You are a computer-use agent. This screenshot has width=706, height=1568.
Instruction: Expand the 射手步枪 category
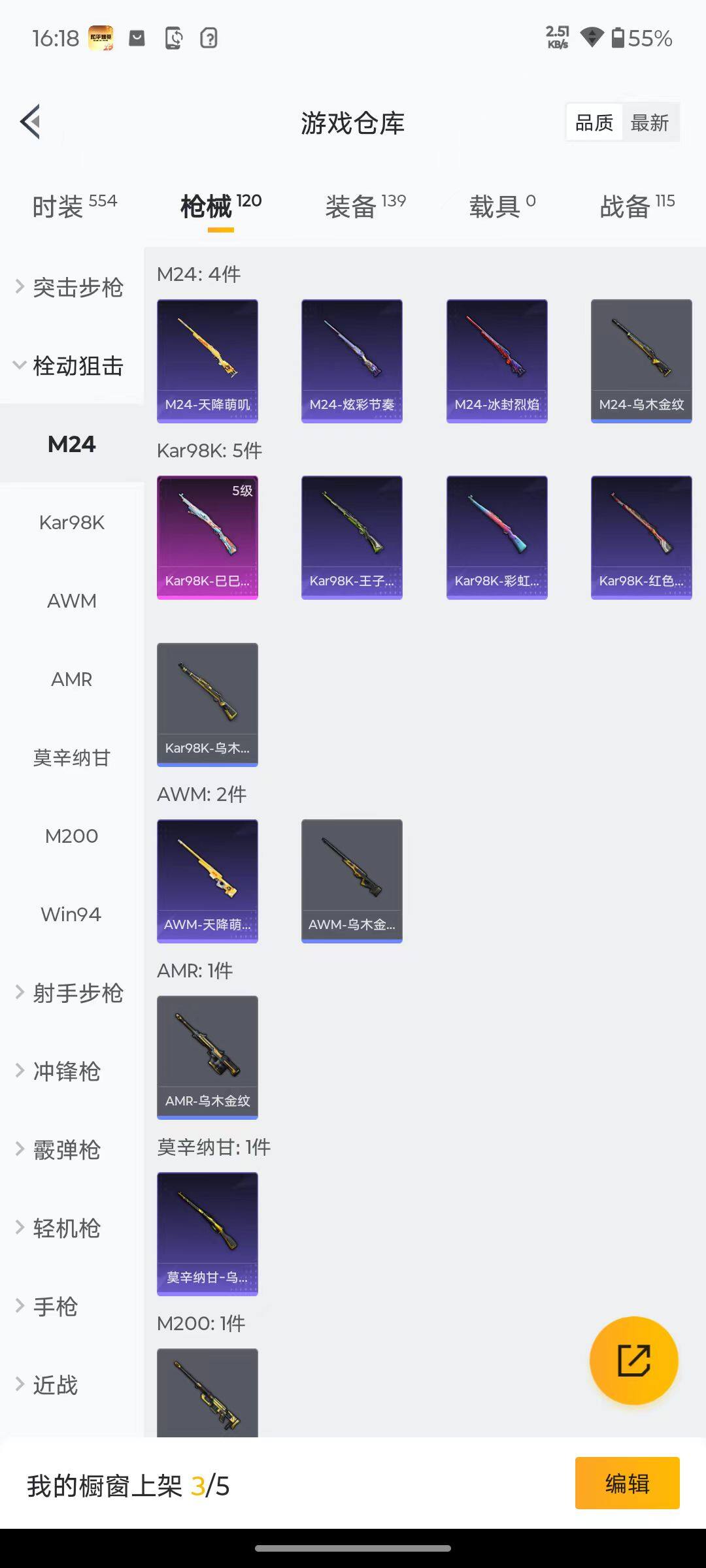pos(71,993)
